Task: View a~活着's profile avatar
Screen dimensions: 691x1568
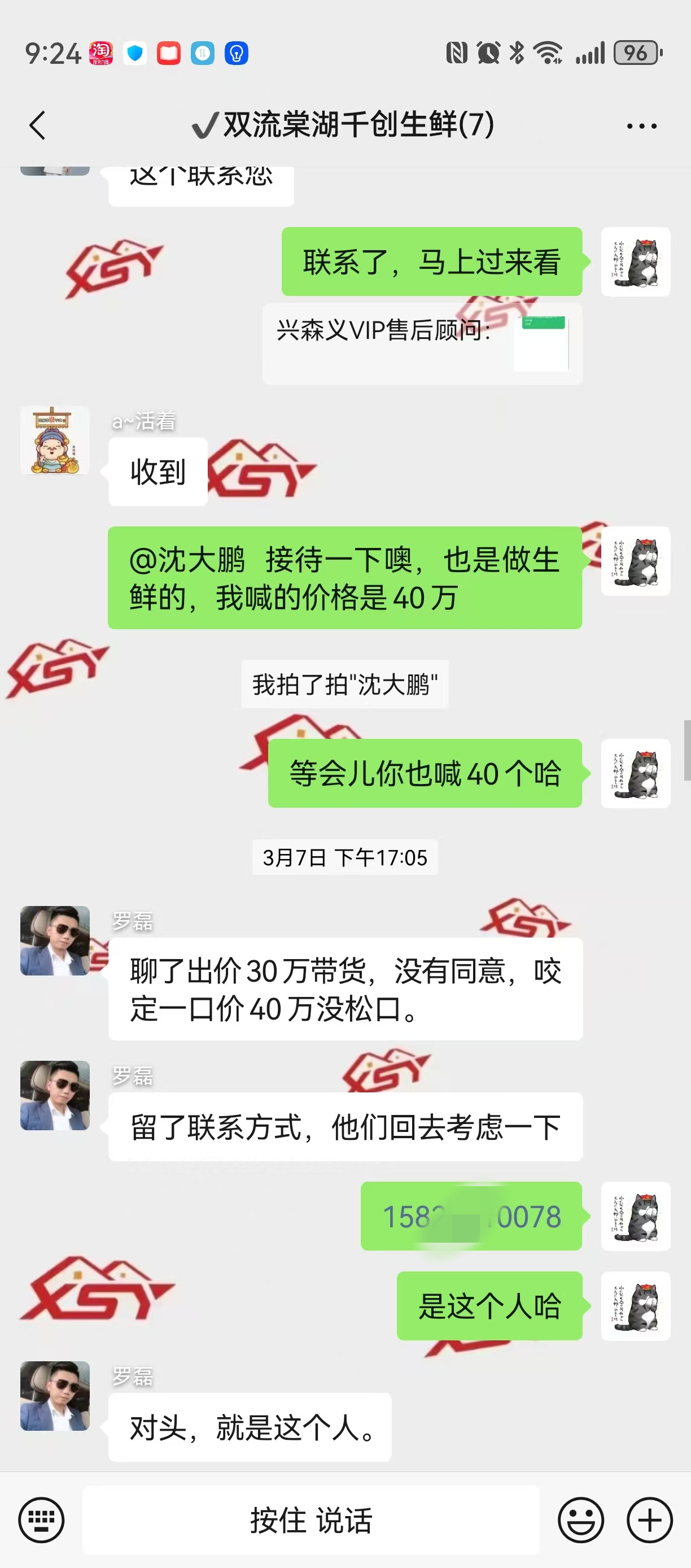Action: 55,440
